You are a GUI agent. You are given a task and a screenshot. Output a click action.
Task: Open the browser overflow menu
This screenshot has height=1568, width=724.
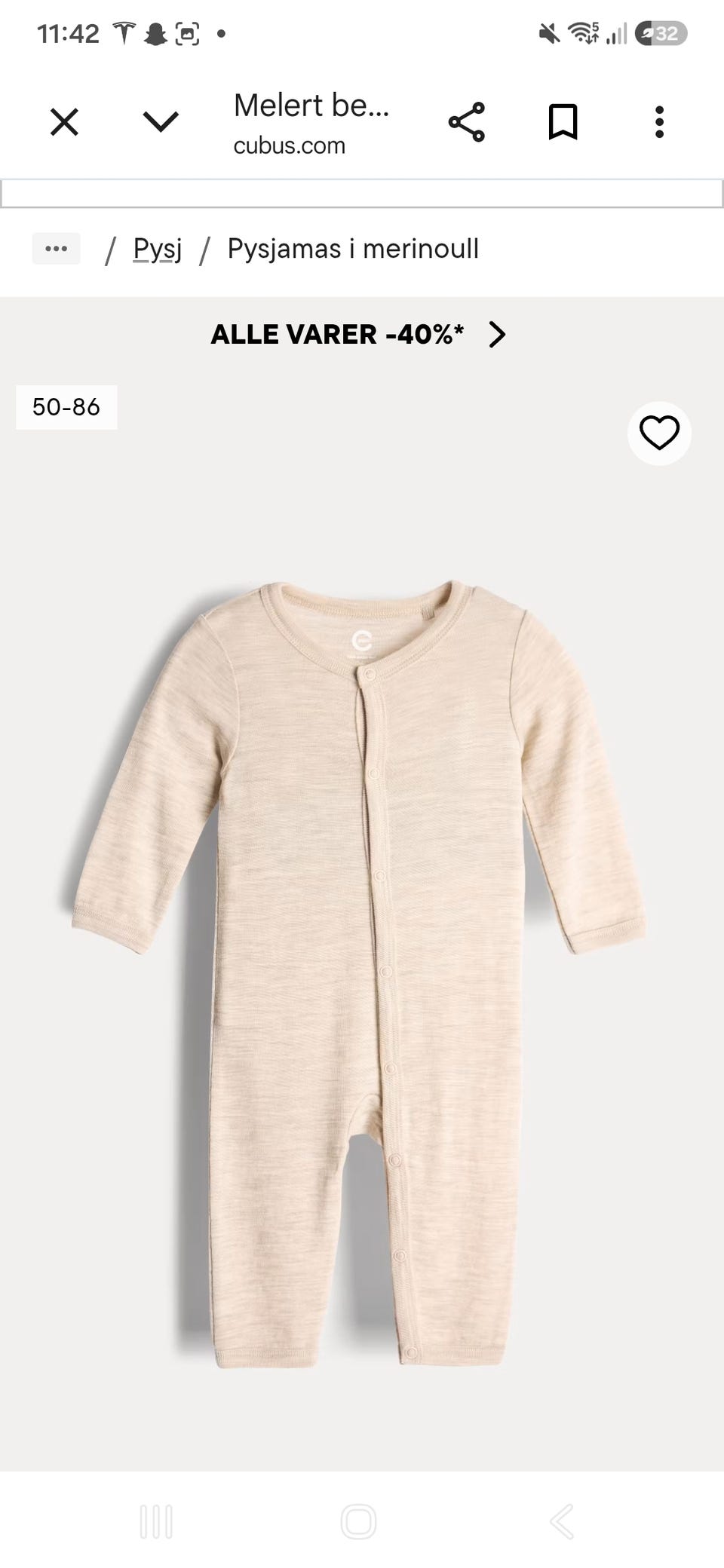[659, 122]
